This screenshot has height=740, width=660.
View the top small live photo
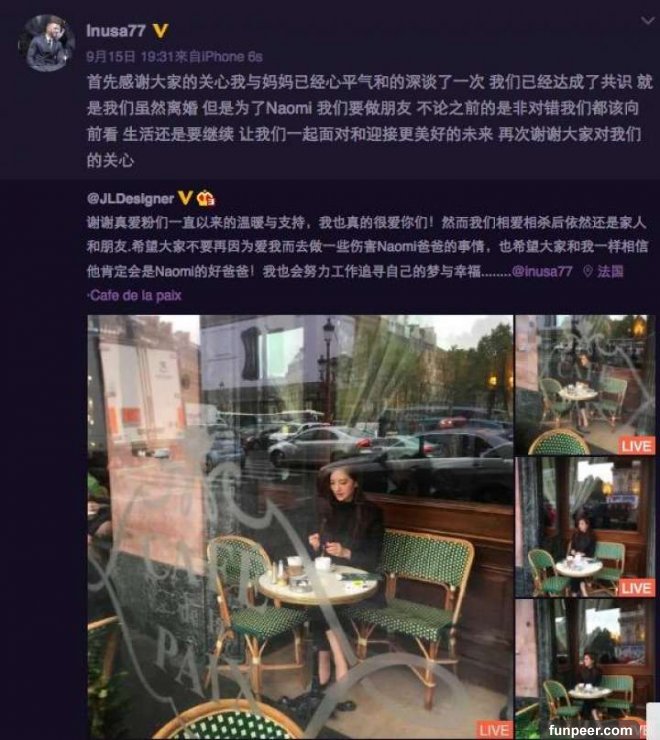(585, 384)
